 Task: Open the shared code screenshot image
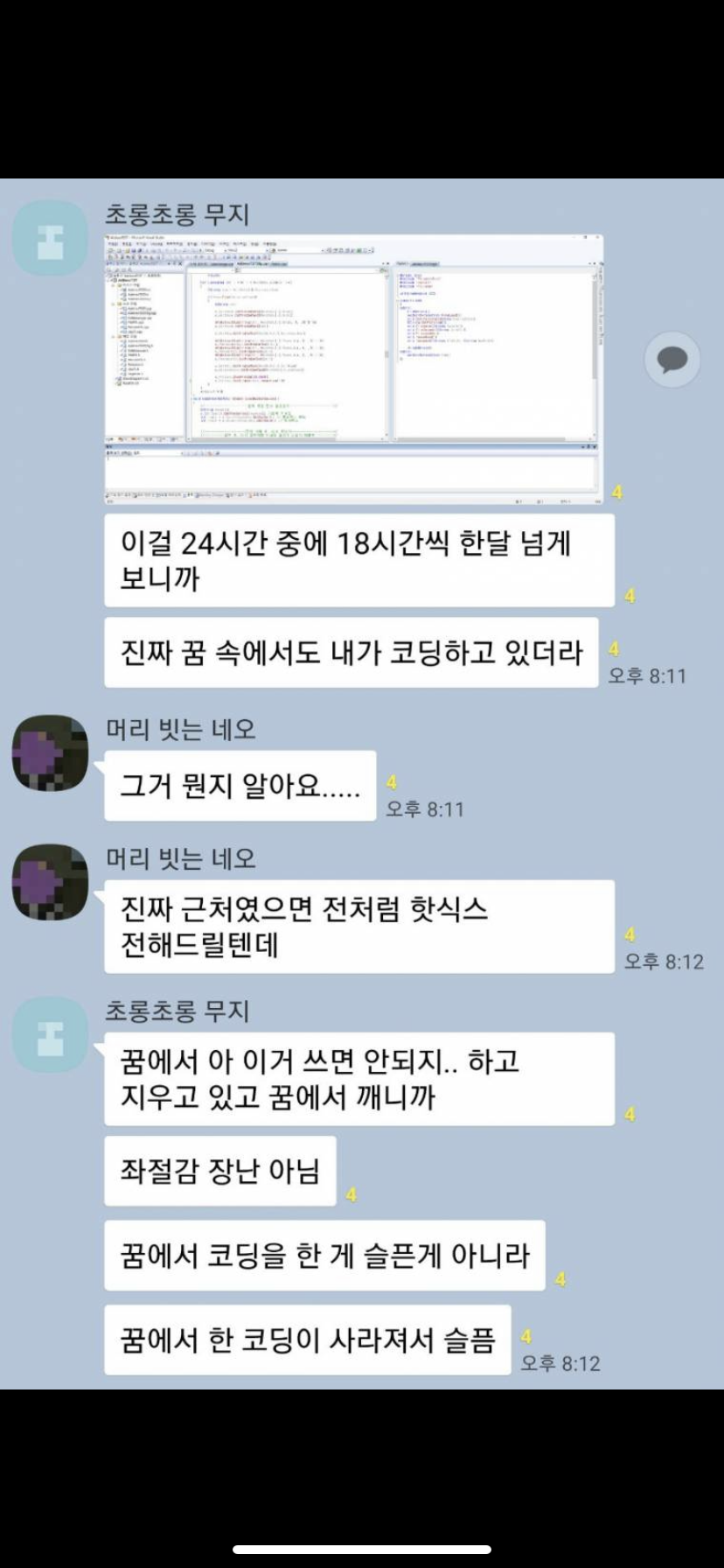pyautogui.click(x=353, y=367)
